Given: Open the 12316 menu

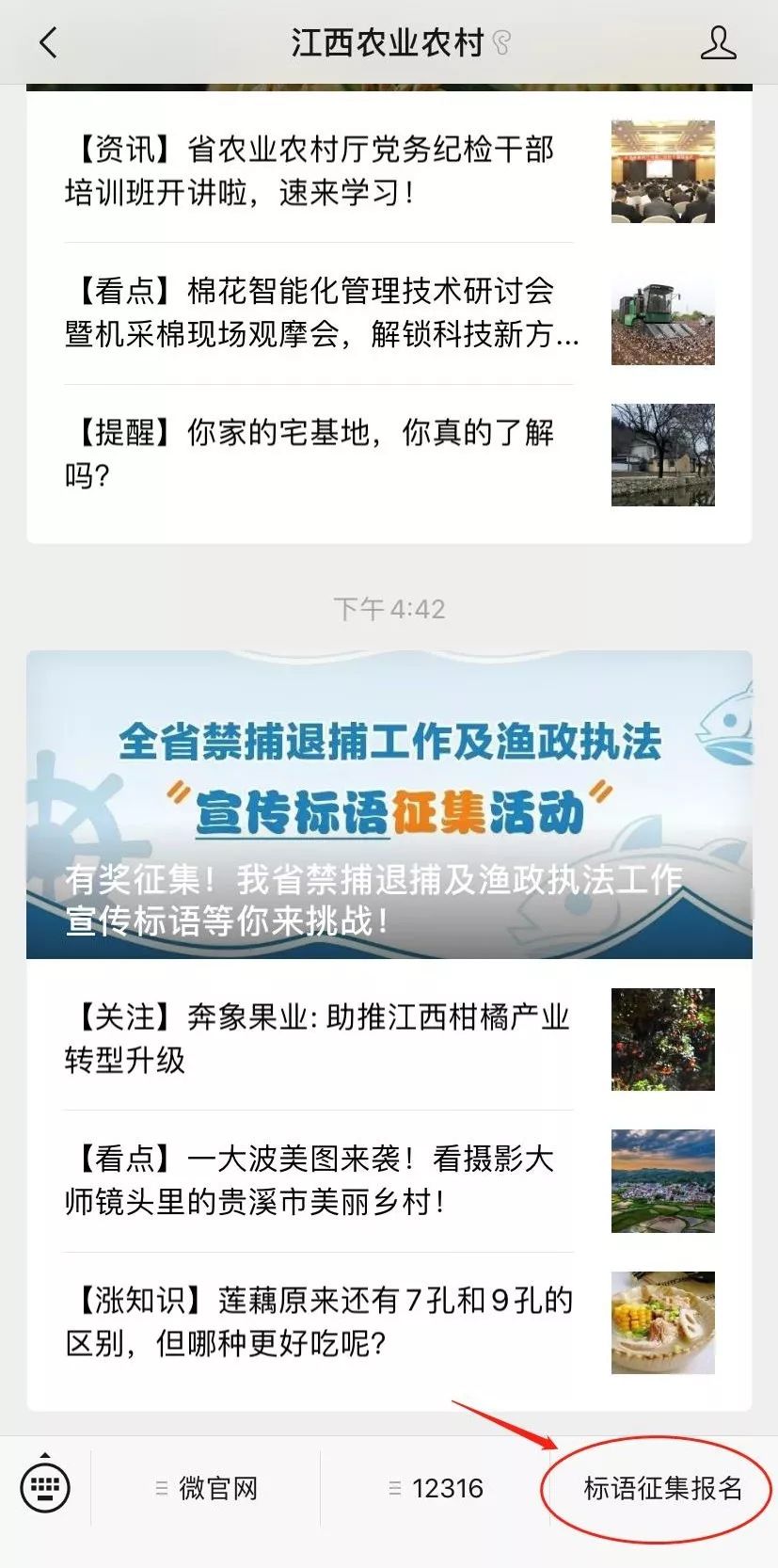Looking at the screenshot, I should click(436, 1488).
